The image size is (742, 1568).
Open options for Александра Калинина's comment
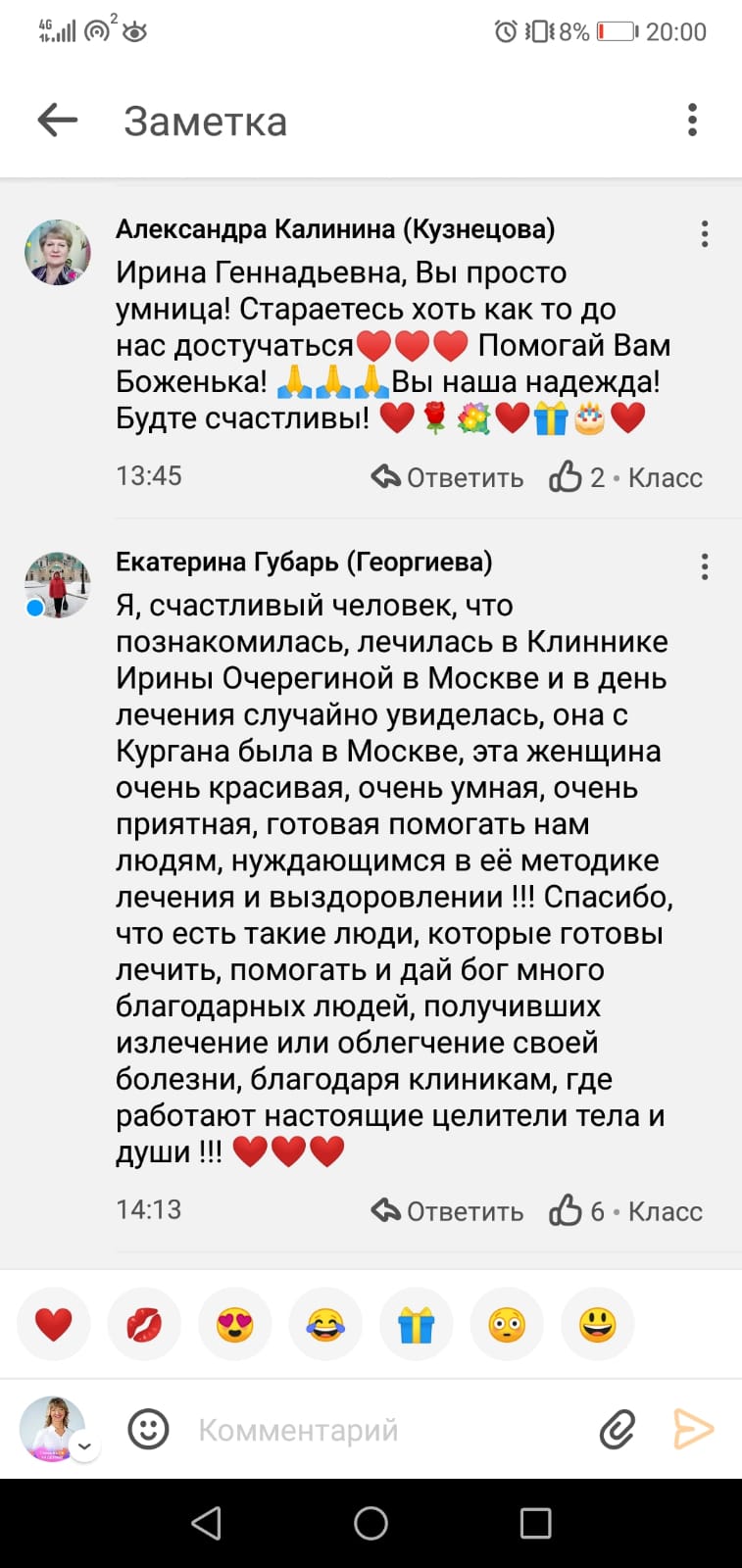point(704,233)
